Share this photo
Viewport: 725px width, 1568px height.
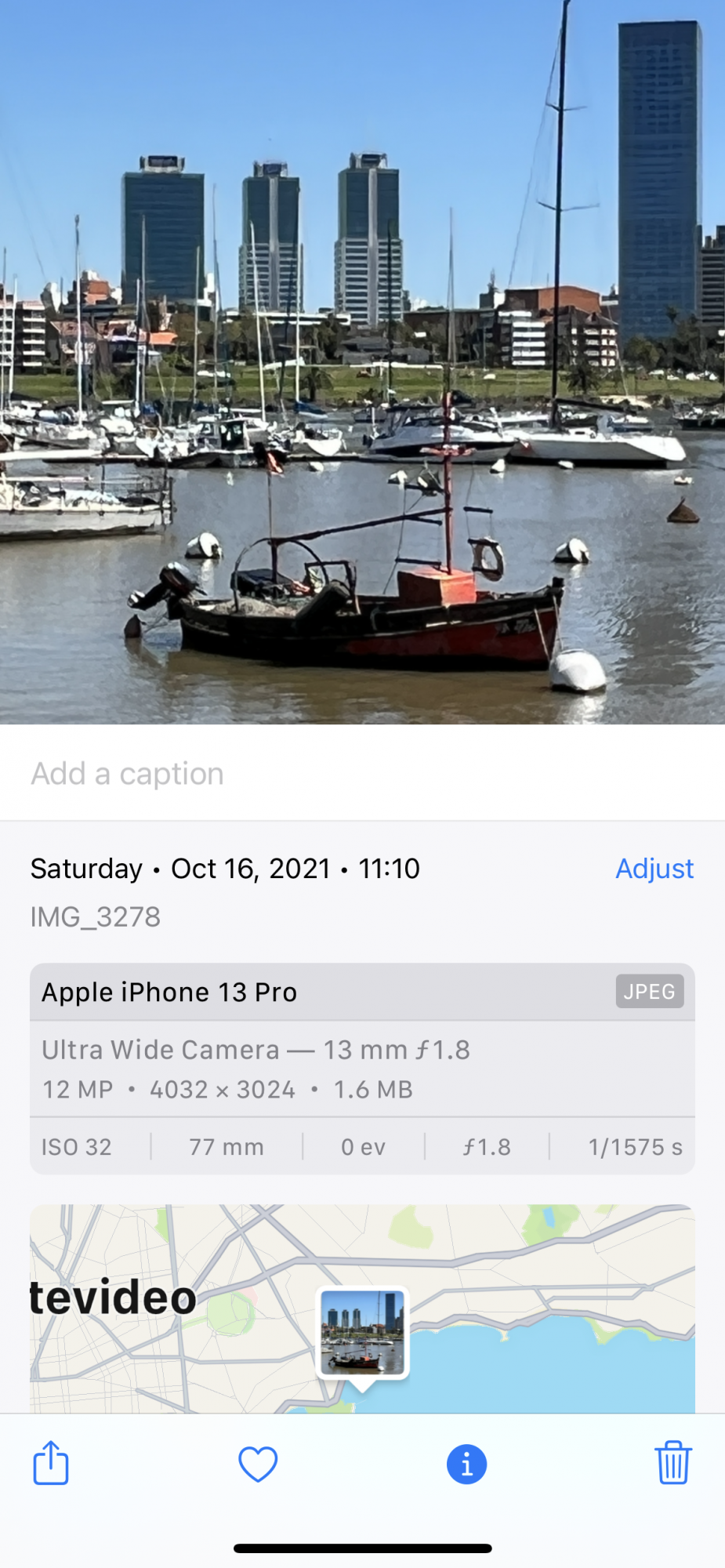coord(51,1463)
